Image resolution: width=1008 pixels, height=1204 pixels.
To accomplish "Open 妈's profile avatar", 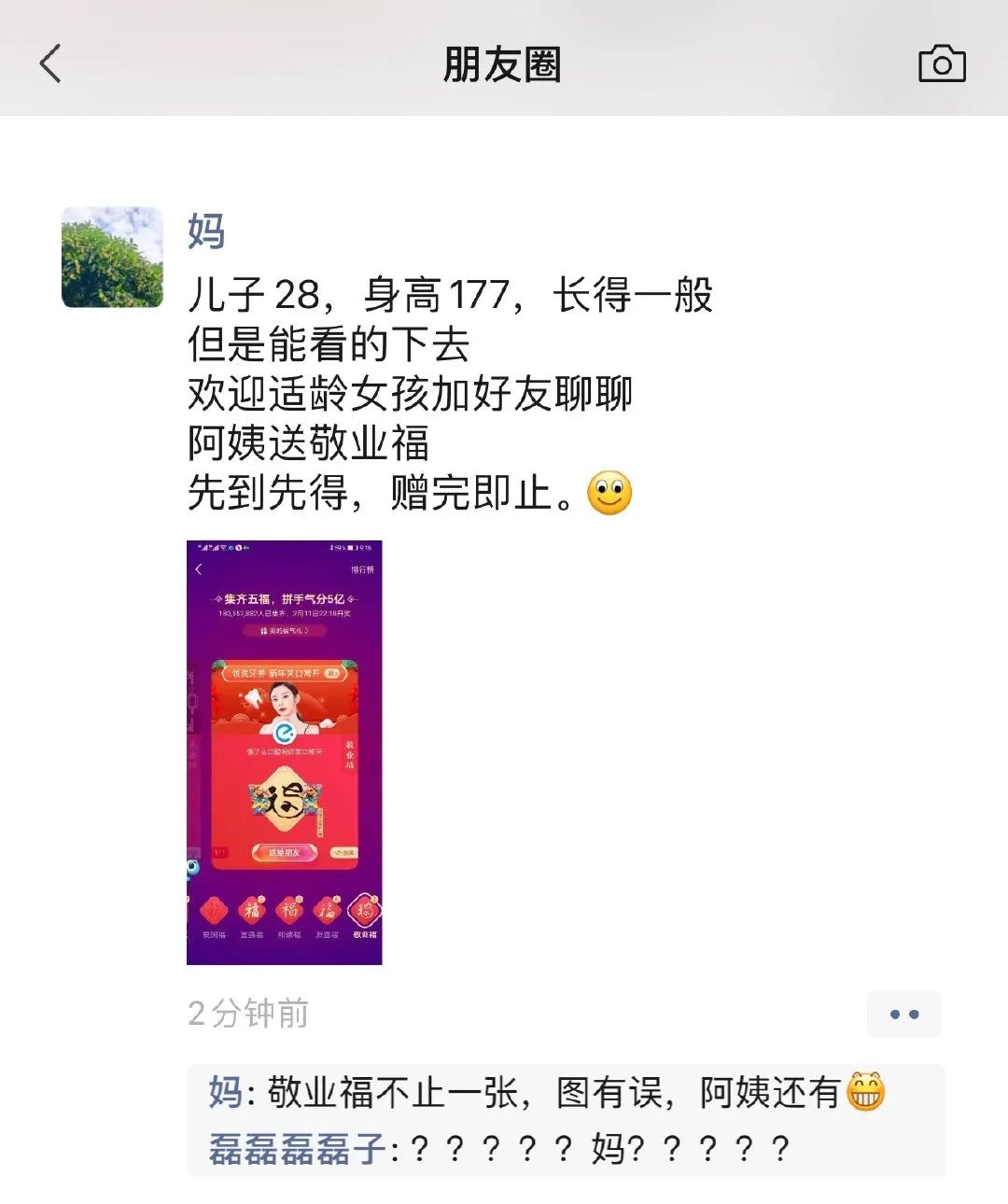I will (x=112, y=258).
